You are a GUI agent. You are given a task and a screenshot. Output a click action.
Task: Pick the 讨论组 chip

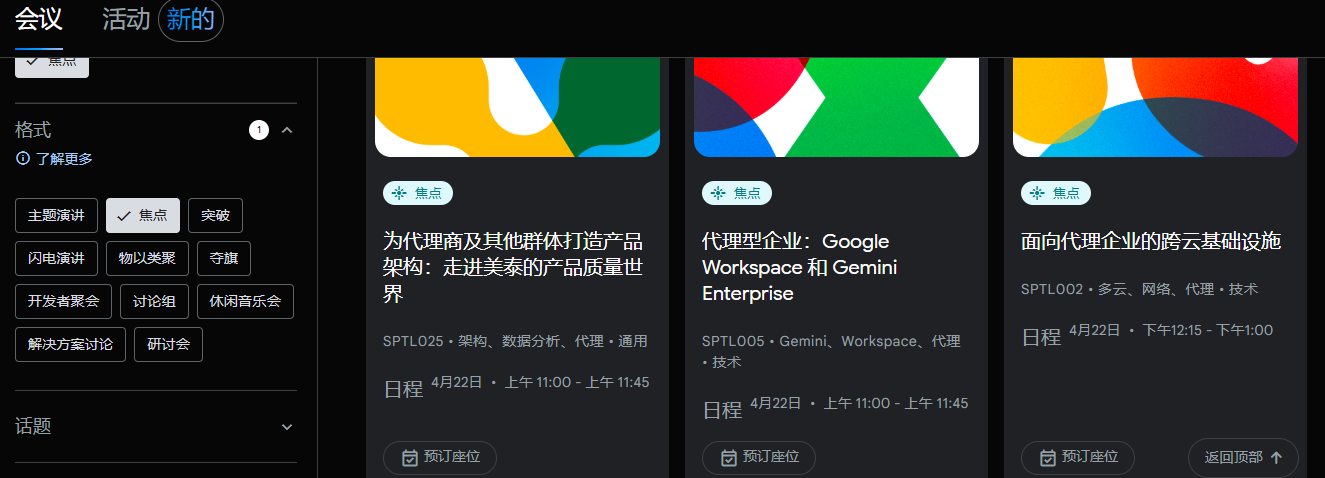[154, 301]
